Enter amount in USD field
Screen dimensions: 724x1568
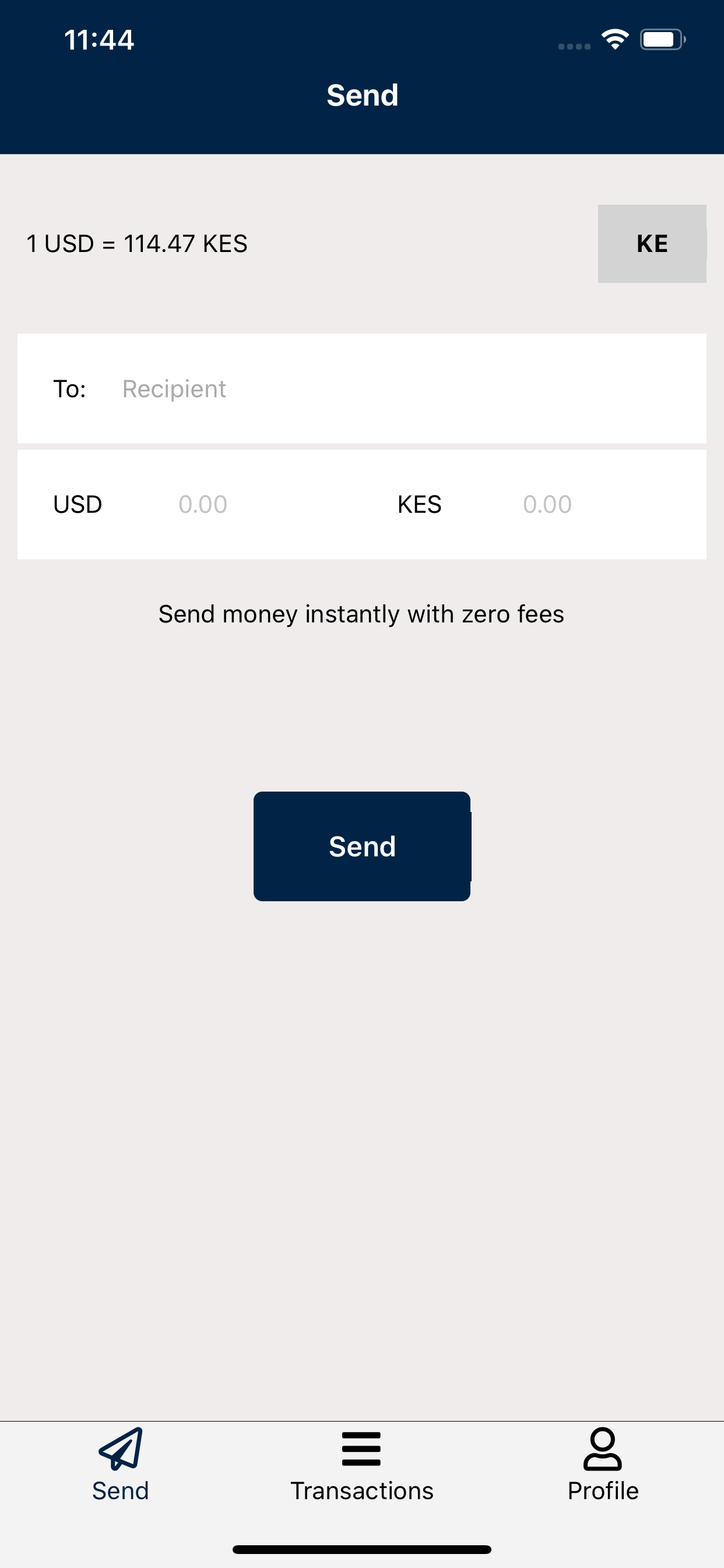(243, 505)
